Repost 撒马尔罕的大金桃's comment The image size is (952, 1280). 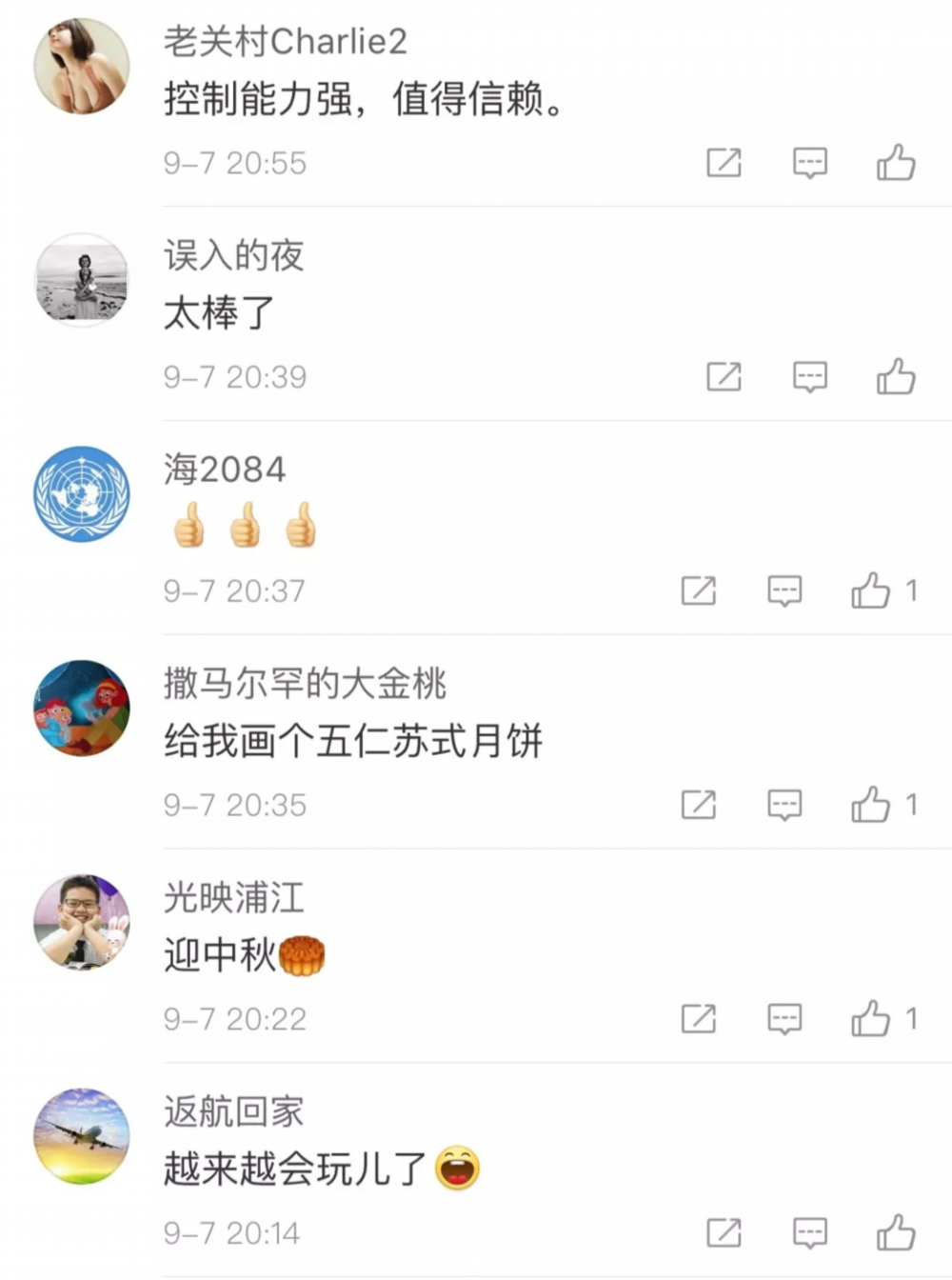tap(698, 806)
